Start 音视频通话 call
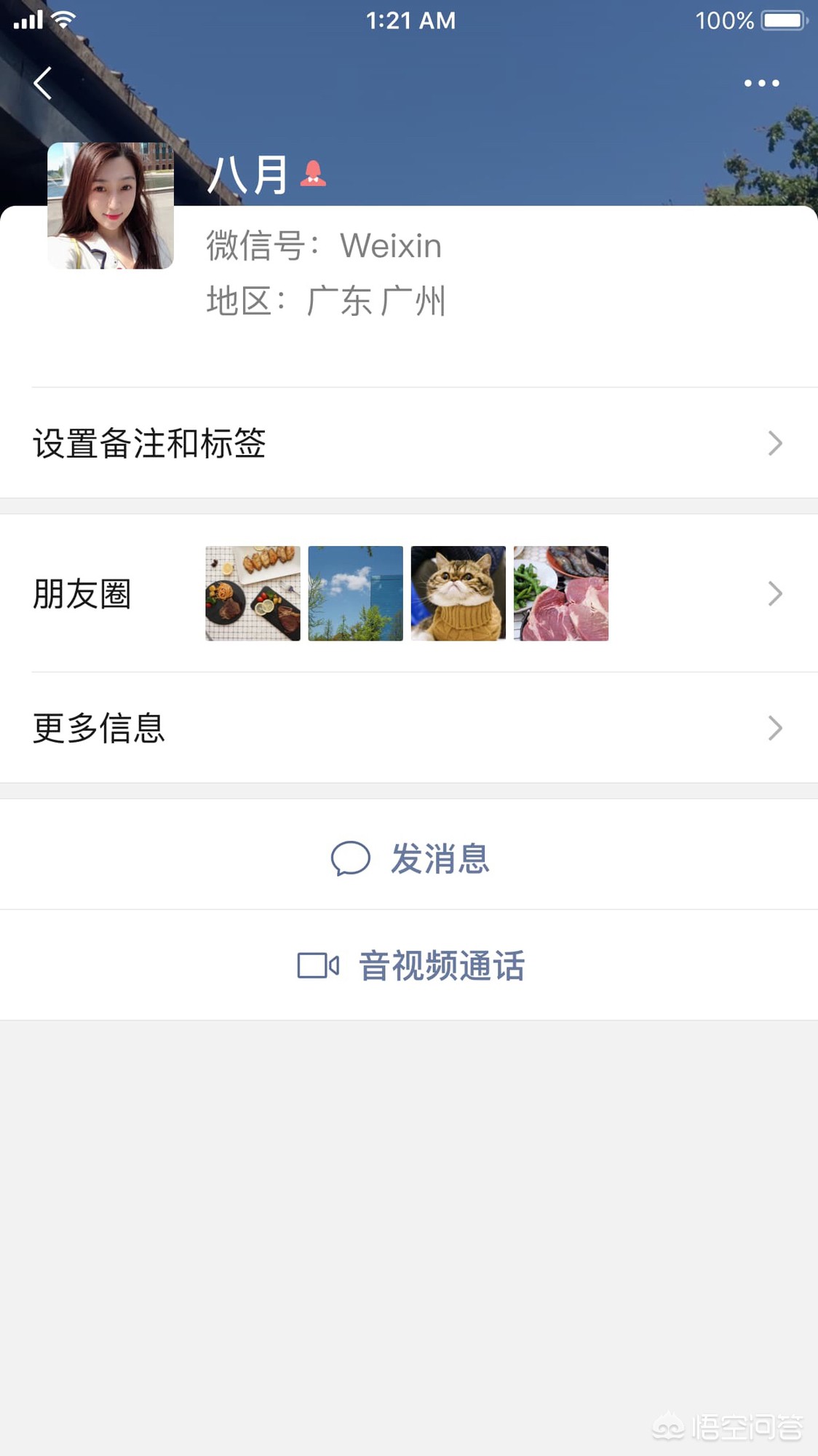Viewport: 818px width, 1456px height. coord(410,966)
